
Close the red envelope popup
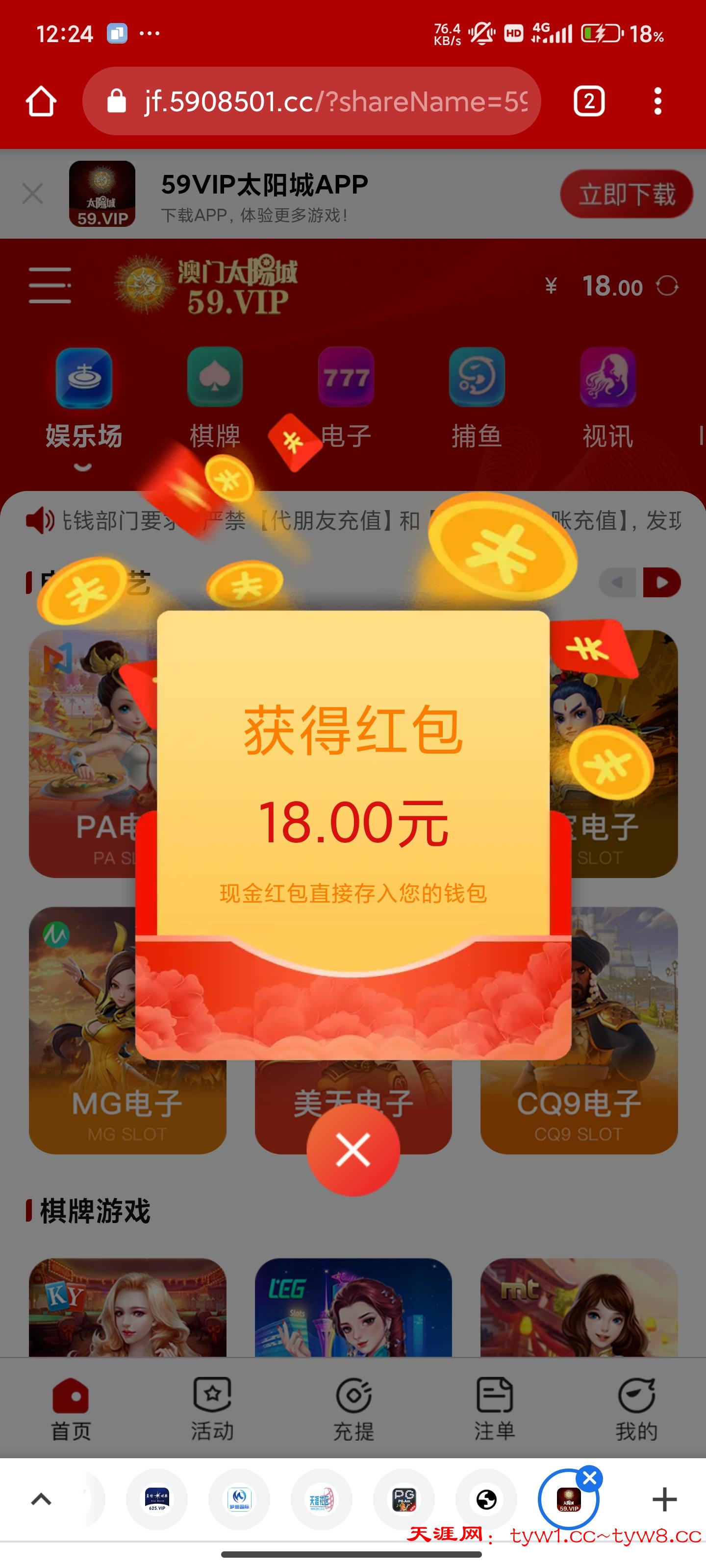pyautogui.click(x=353, y=1150)
